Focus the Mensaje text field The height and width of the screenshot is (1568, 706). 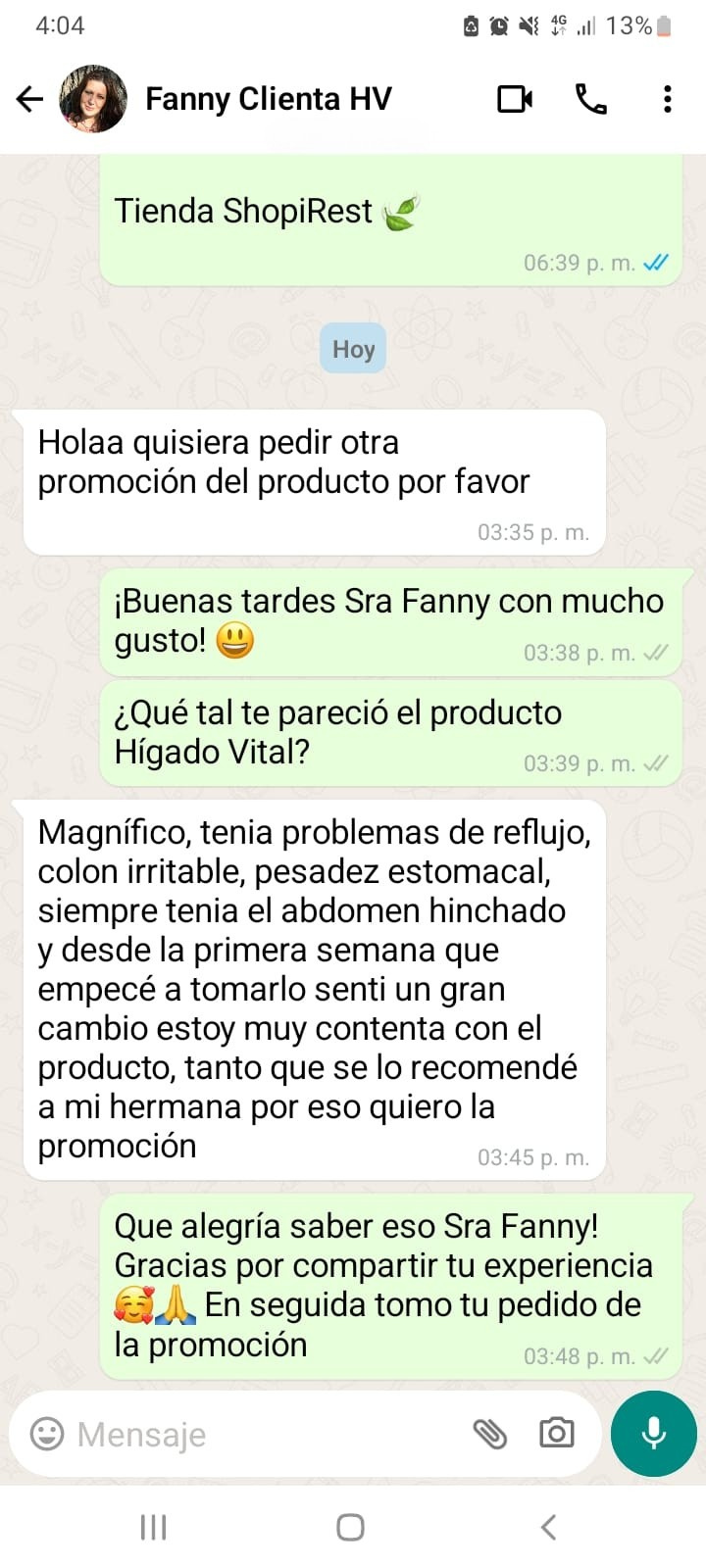255,1434
